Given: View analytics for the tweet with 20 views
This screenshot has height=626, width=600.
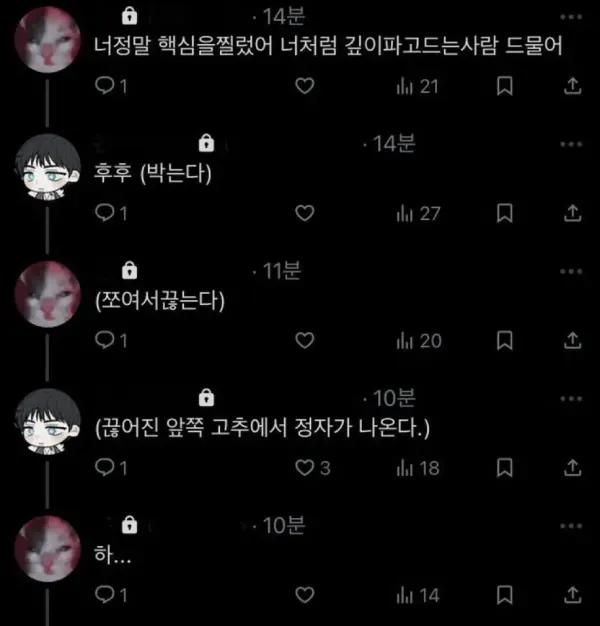Looking at the screenshot, I should pos(418,341).
